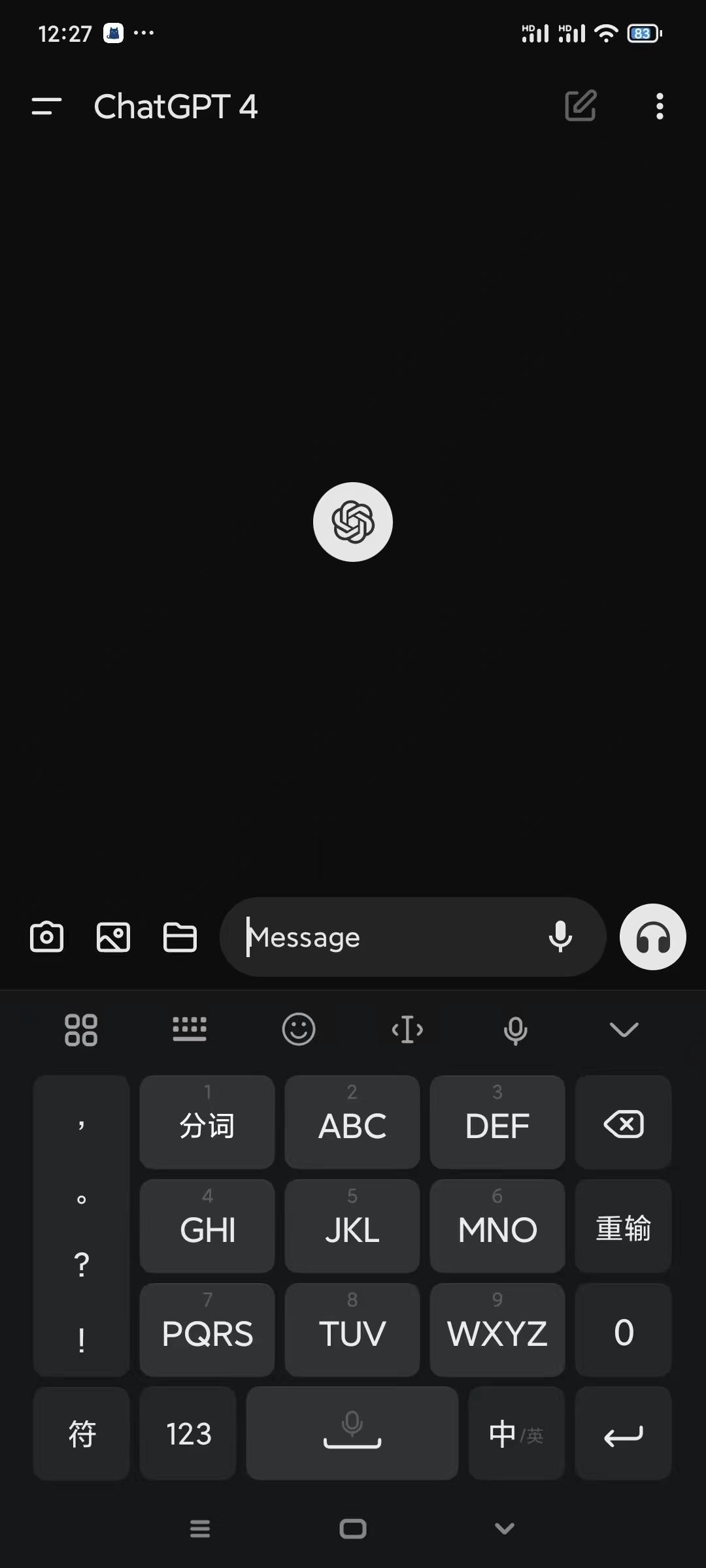The image size is (706, 1568).
Task: Open the photo gallery picker
Action: [113, 936]
